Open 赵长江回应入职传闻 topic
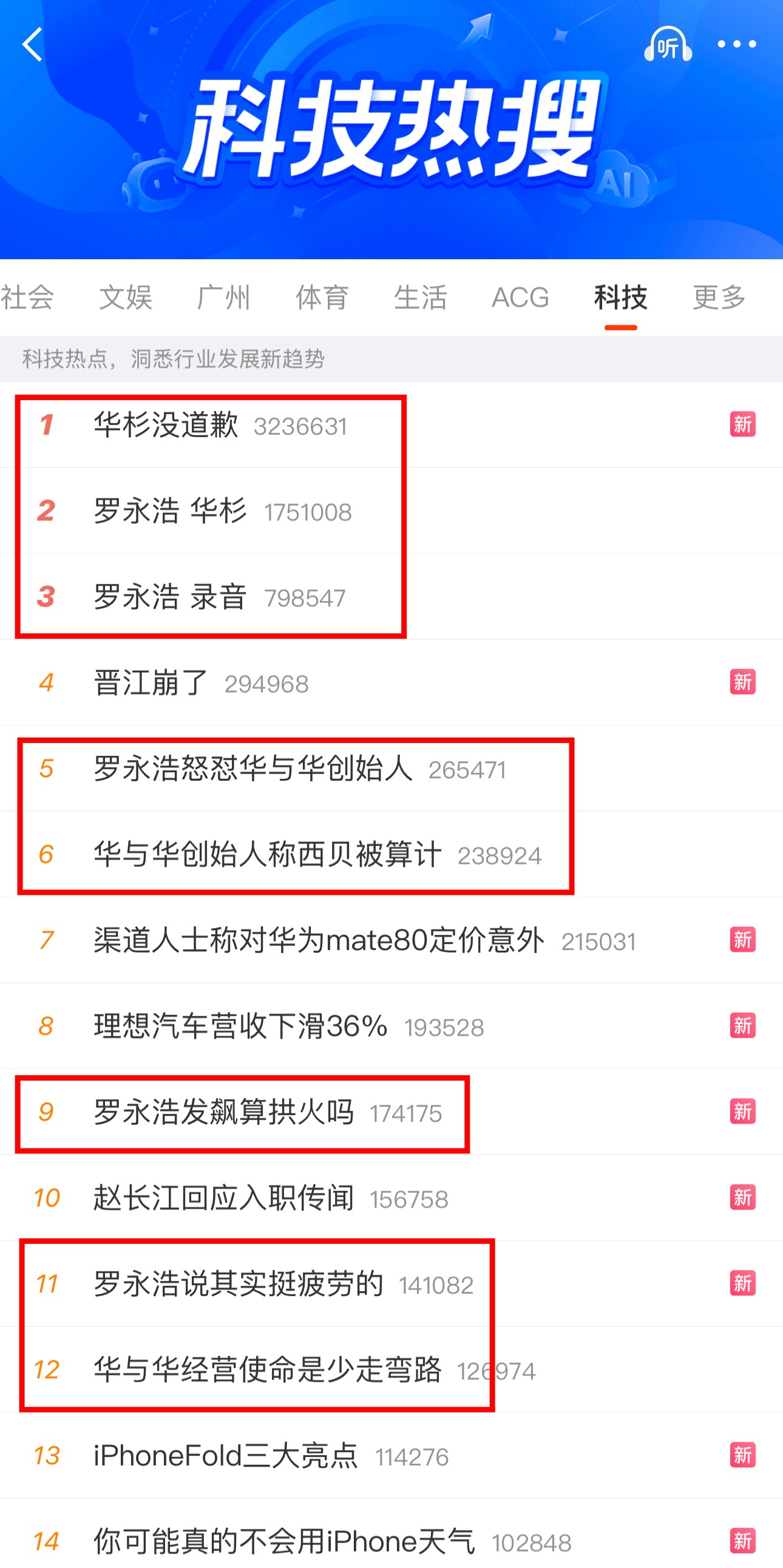This screenshot has height=1568, width=783. point(223,1198)
